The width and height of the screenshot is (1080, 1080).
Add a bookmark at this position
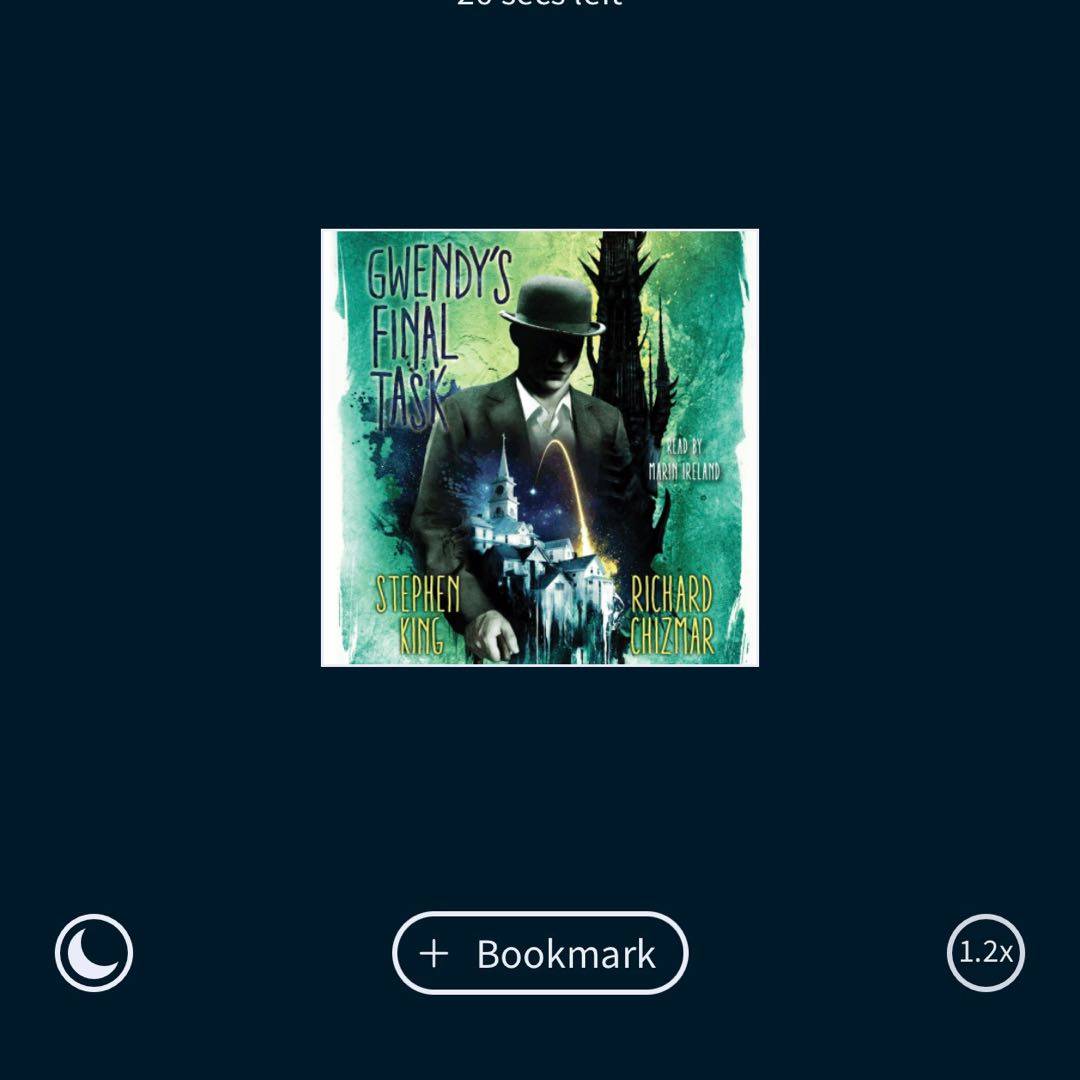coord(540,953)
